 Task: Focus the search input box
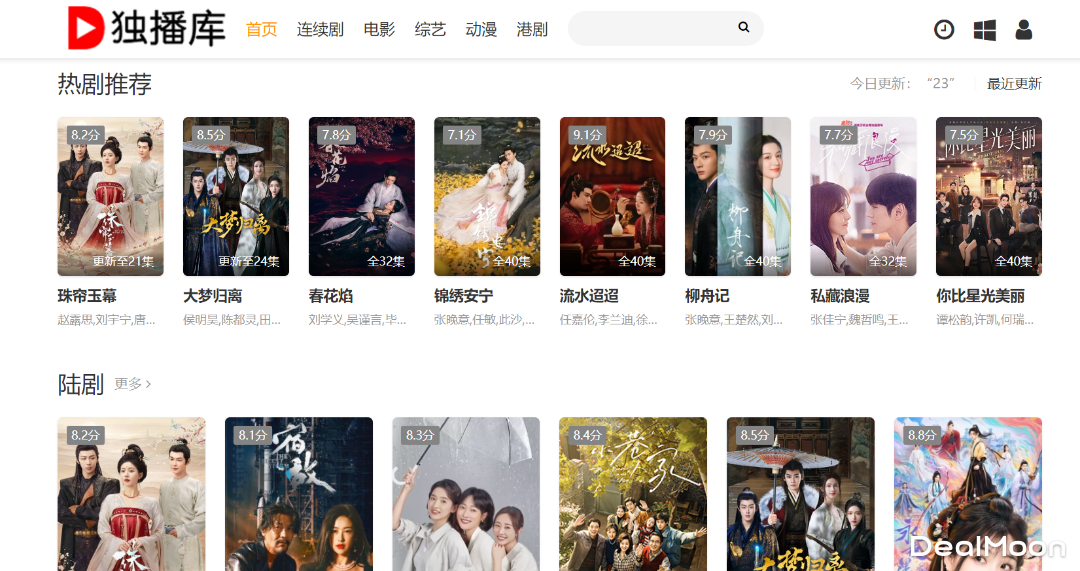(x=650, y=29)
